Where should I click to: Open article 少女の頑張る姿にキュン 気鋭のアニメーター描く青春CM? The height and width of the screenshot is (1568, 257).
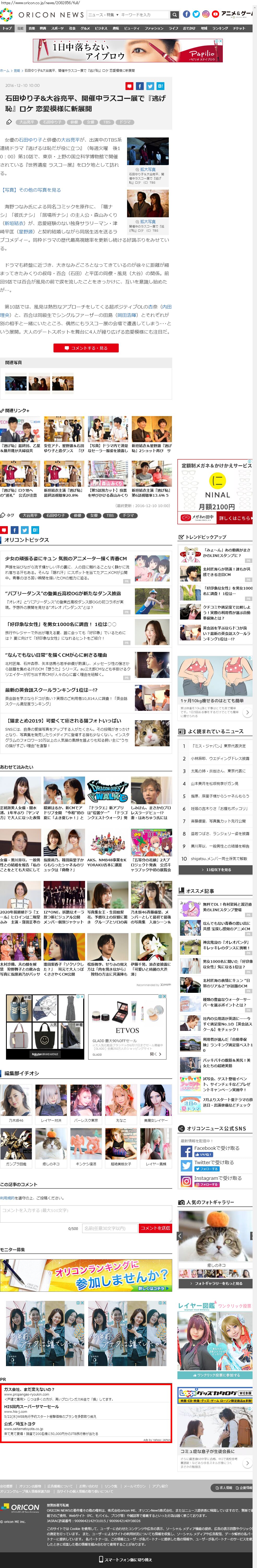tap(66, 558)
